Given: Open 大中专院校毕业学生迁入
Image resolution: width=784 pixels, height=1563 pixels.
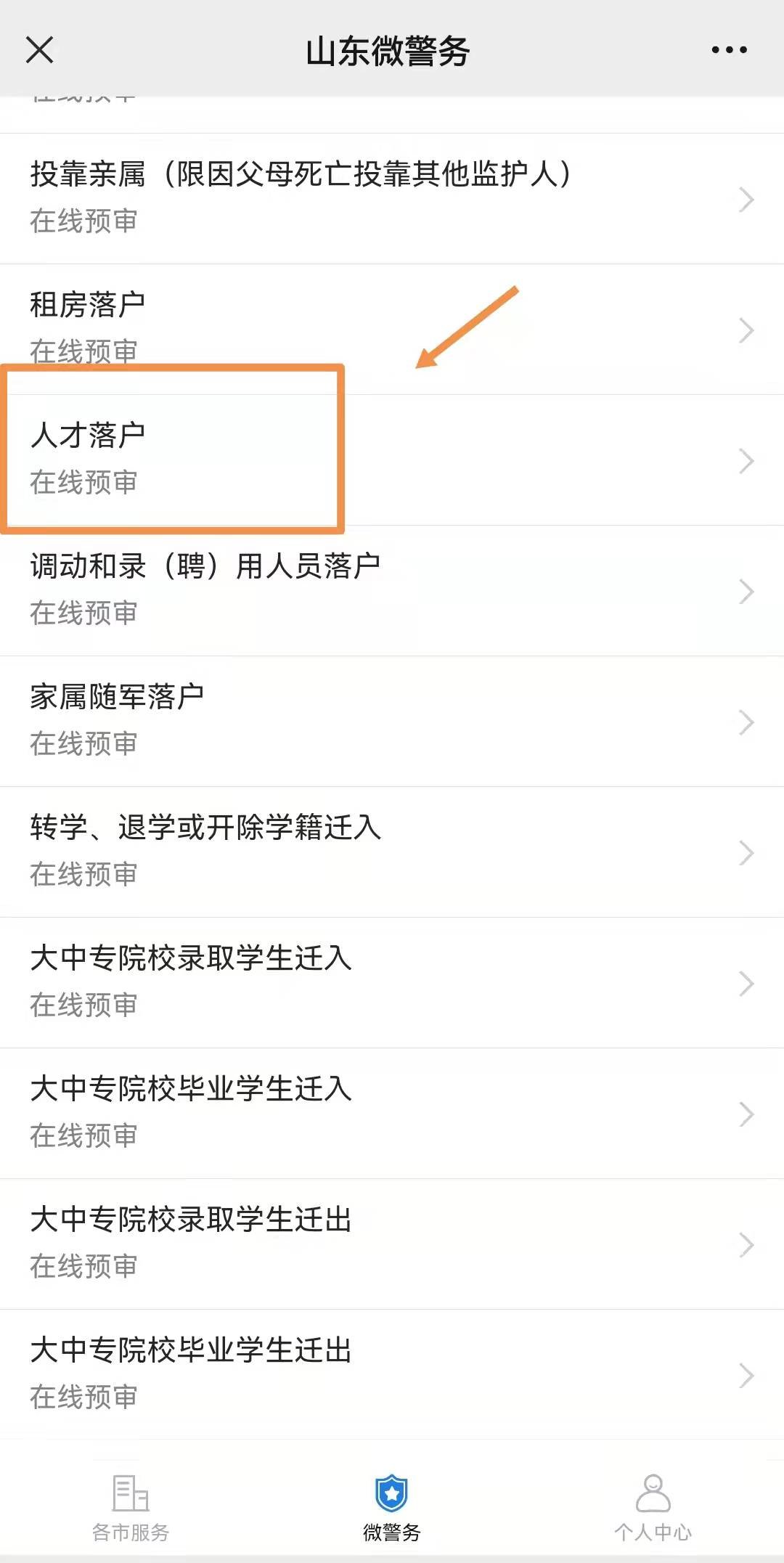Looking at the screenshot, I should tap(392, 1112).
